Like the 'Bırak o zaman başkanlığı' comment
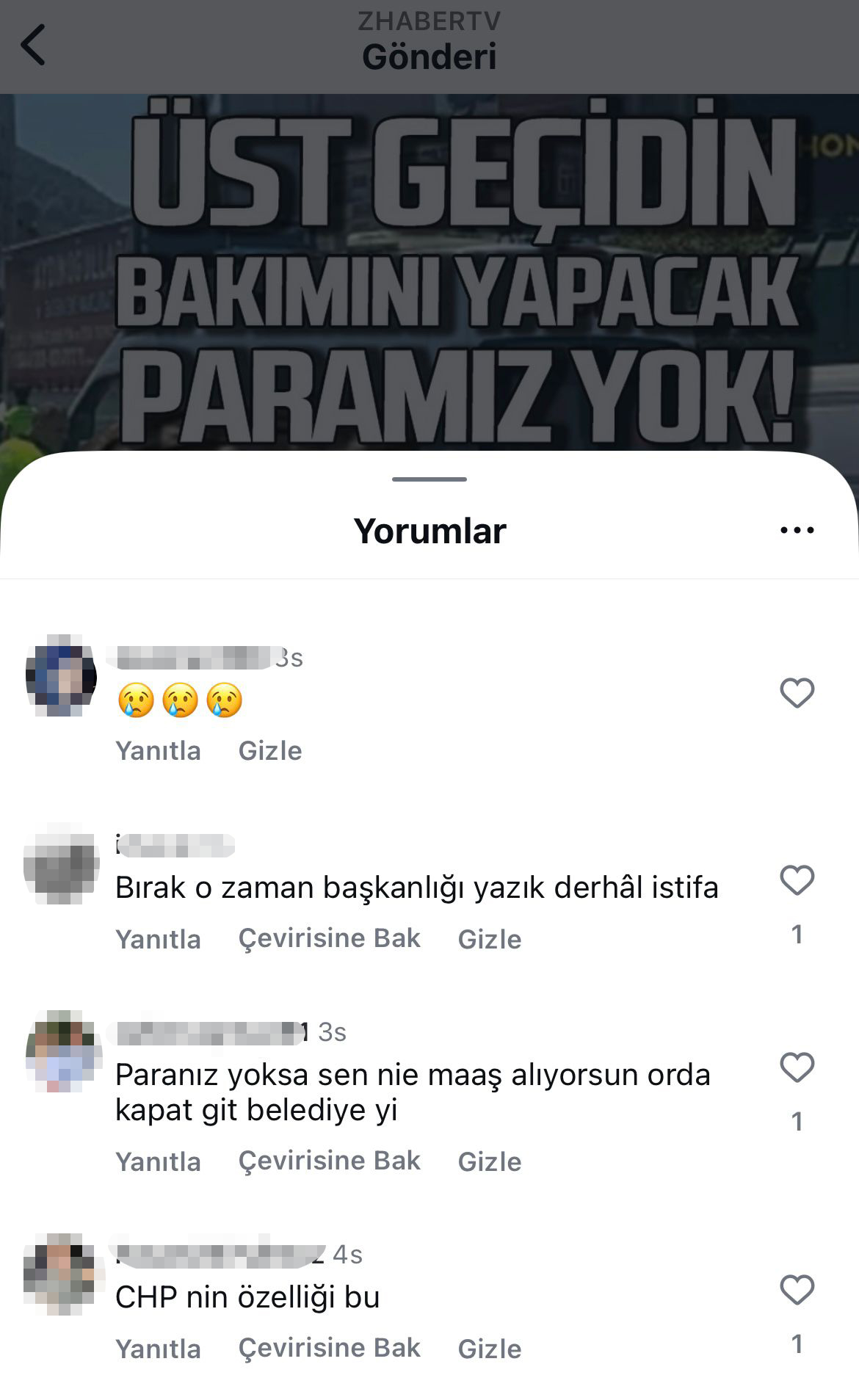Image resolution: width=859 pixels, height=1400 pixels. 797,880
